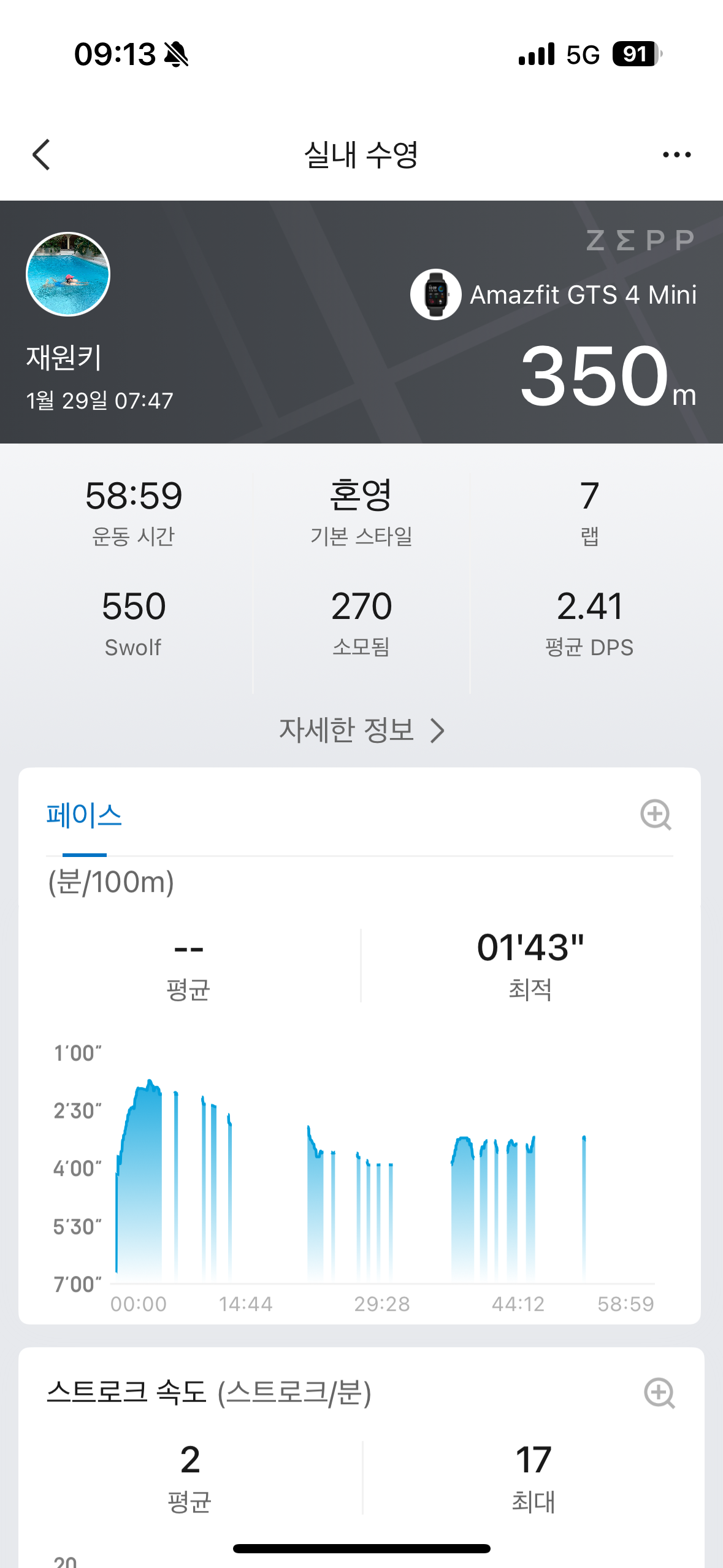The height and width of the screenshot is (1568, 723).
Task: Open 자세한 정보 detailed info
Action: coord(361,730)
